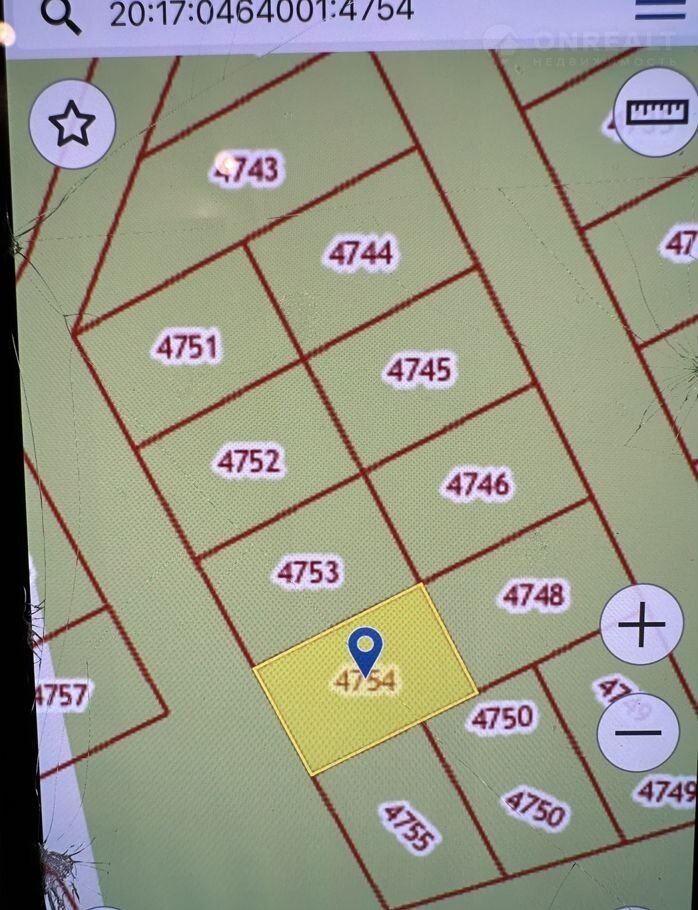The width and height of the screenshot is (698, 910).
Task: Add parcel to favorites with star
Action: (x=72, y=125)
